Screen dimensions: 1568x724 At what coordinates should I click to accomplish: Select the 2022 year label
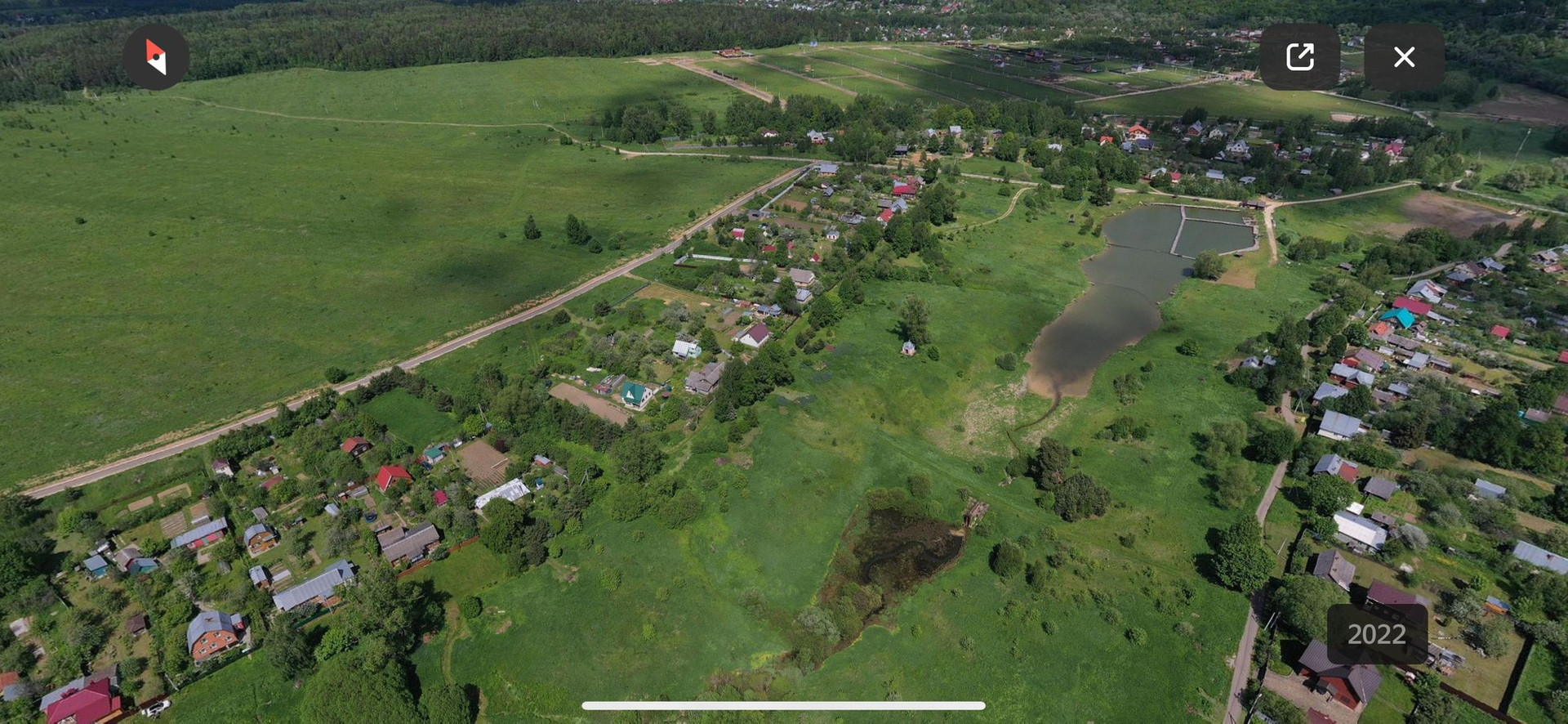(x=1377, y=634)
